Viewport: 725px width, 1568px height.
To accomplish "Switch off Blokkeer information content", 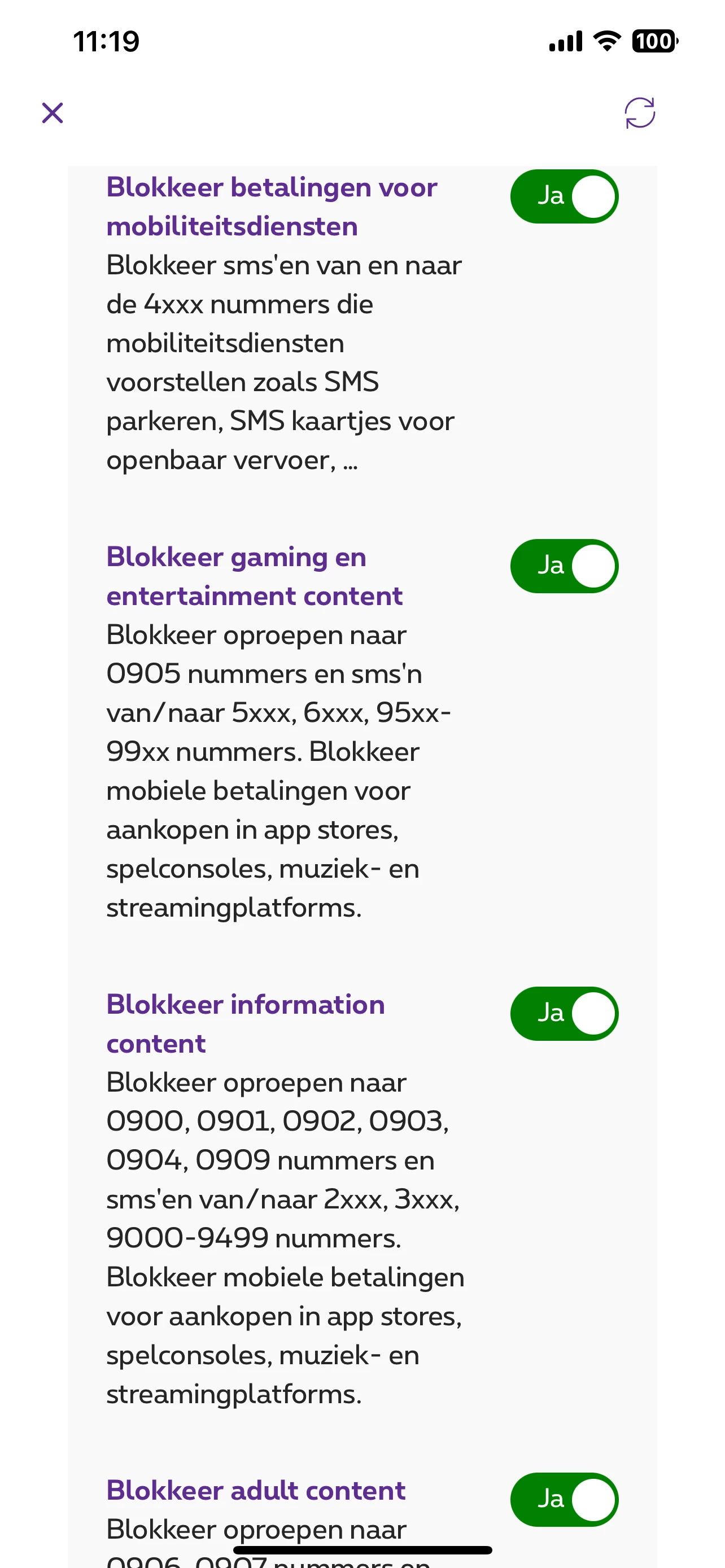I will 564,1014.
